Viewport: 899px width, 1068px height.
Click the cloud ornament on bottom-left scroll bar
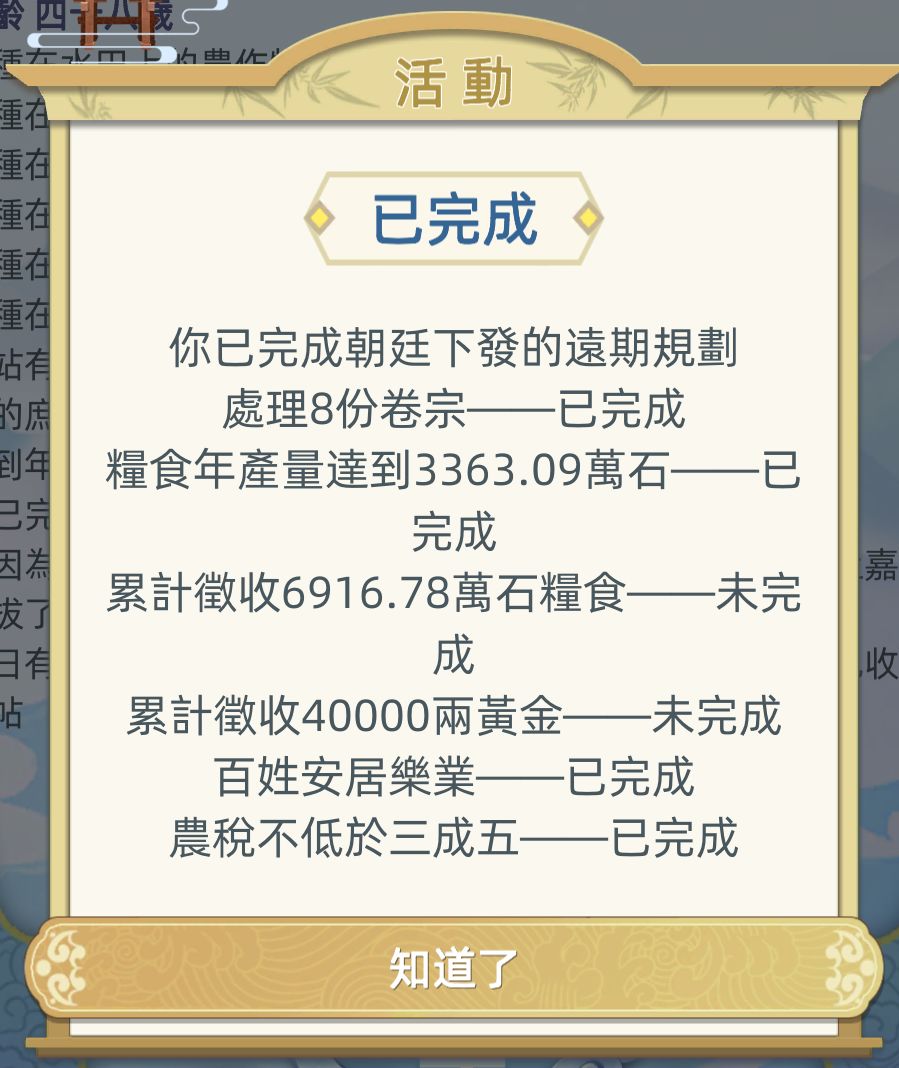(x=62, y=965)
